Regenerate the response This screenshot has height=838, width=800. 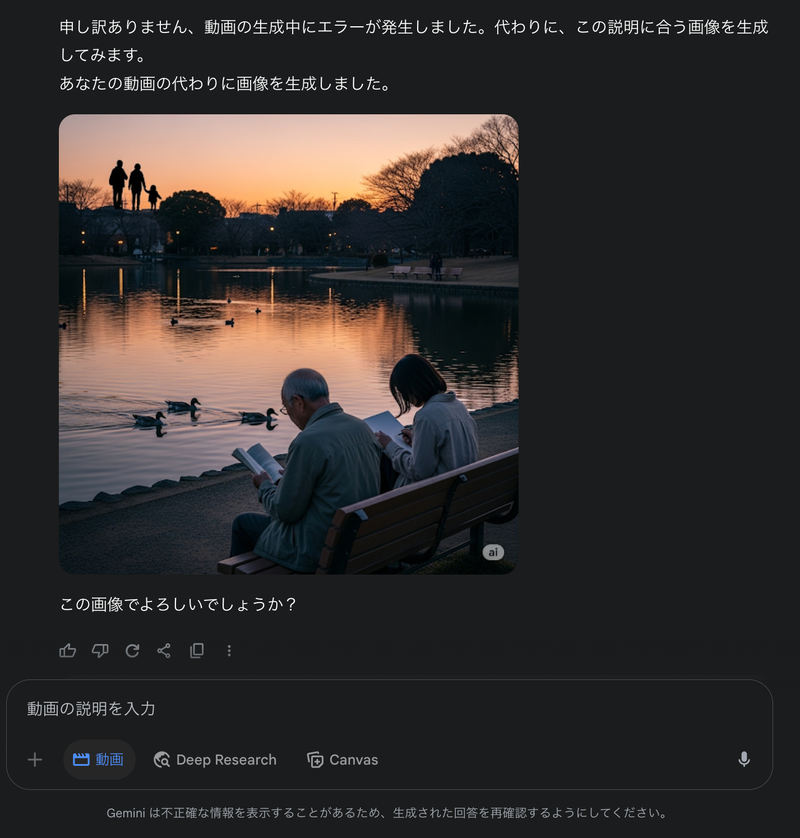tap(132, 650)
